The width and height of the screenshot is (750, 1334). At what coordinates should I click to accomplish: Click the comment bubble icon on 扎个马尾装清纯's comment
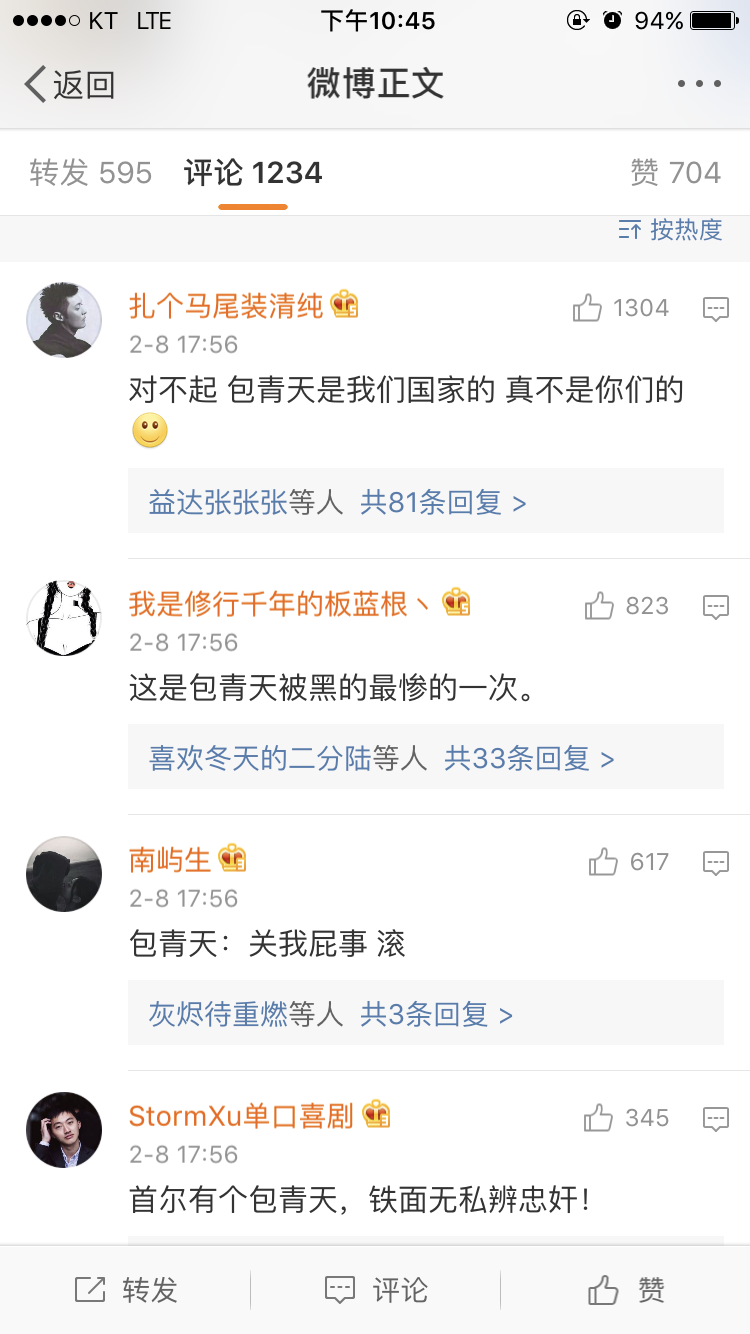pos(716,308)
